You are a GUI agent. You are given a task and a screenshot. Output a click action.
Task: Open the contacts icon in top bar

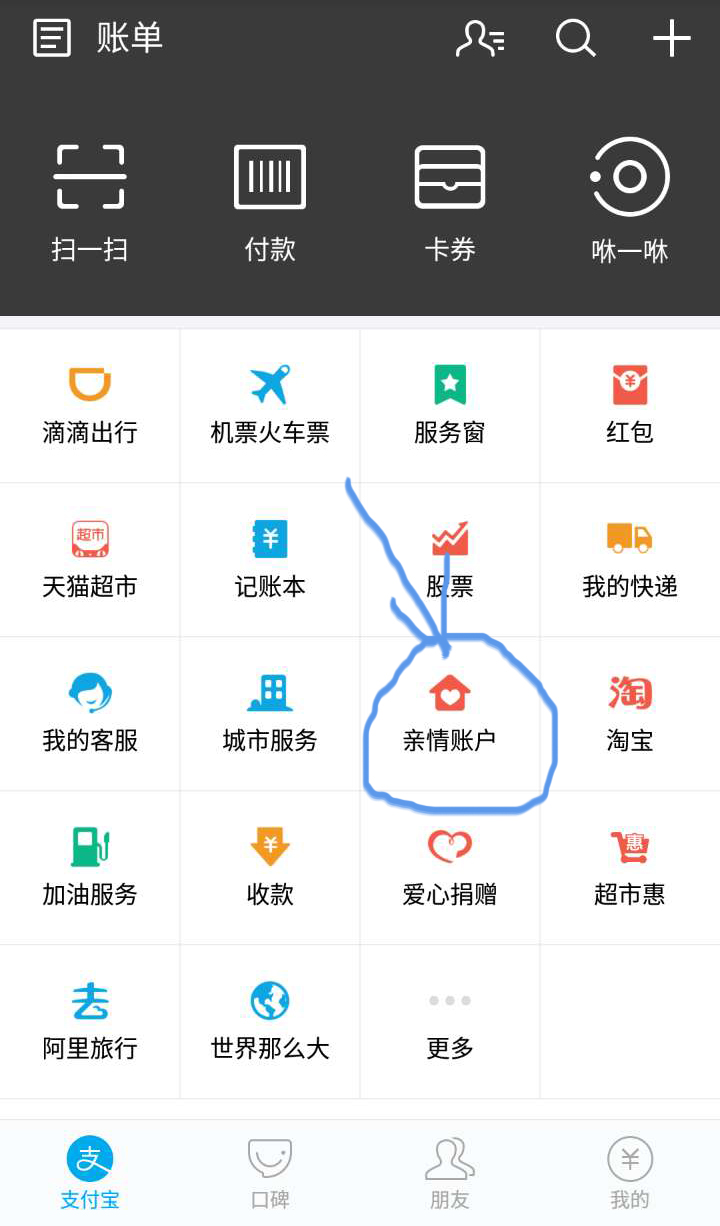480,39
